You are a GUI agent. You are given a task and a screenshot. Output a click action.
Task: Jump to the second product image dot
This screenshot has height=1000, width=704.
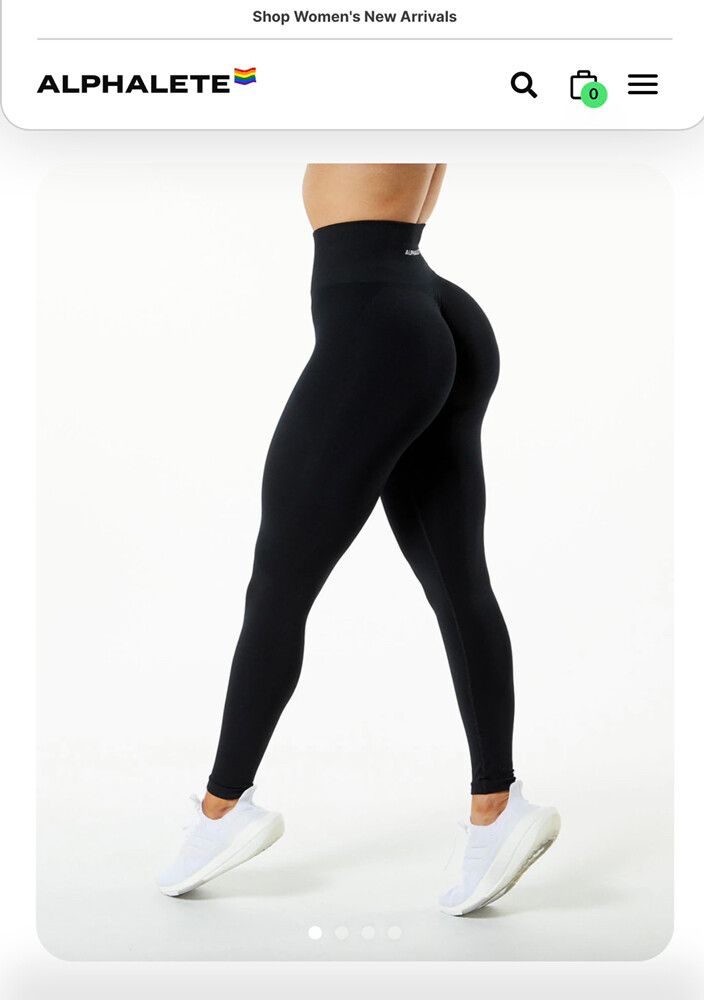point(342,932)
